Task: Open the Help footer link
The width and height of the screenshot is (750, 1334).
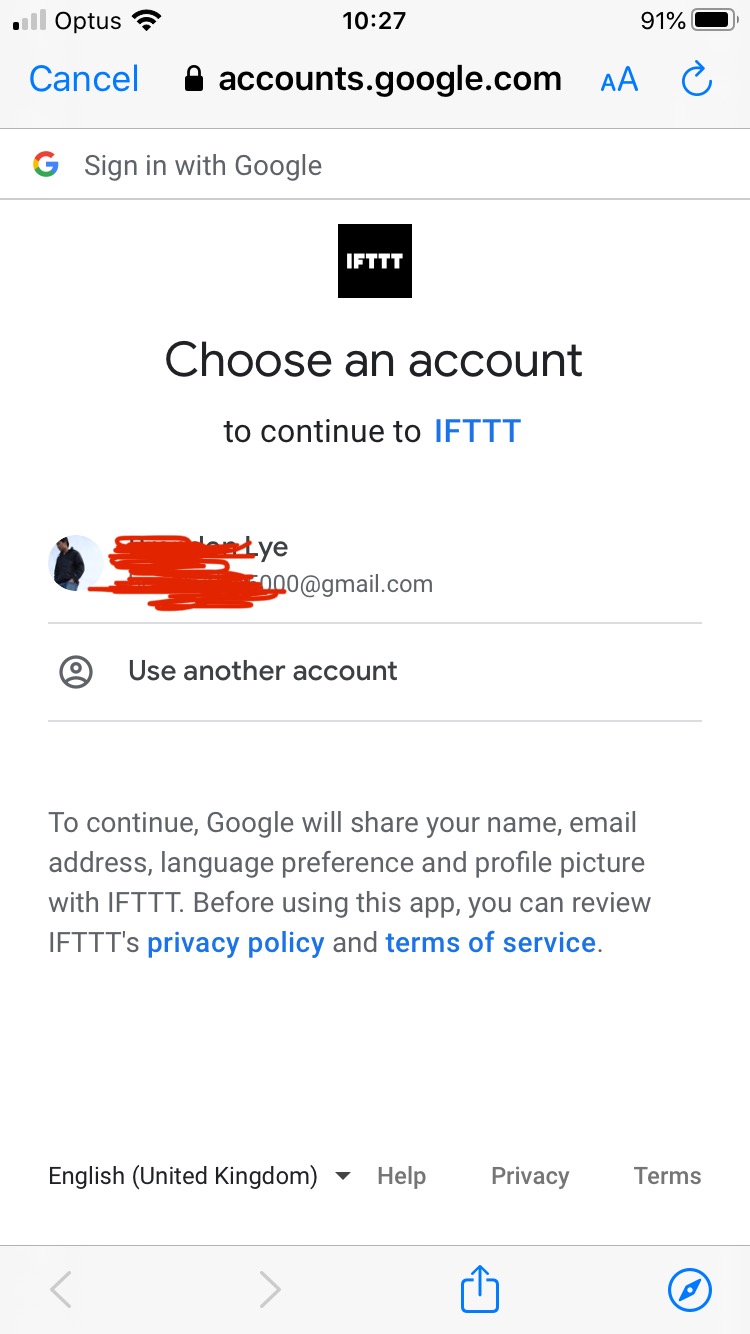Action: (x=401, y=1176)
